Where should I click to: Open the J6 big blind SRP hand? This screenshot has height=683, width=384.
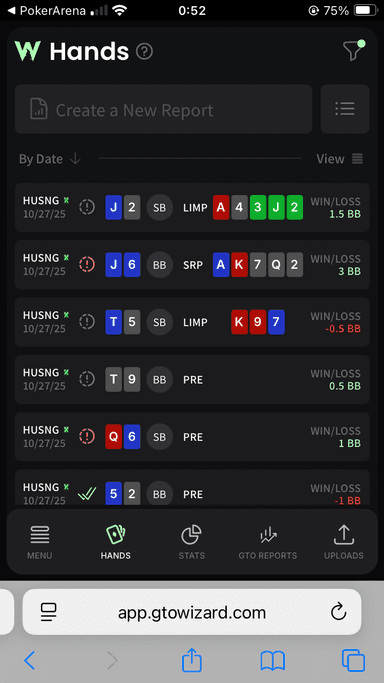(x=192, y=264)
